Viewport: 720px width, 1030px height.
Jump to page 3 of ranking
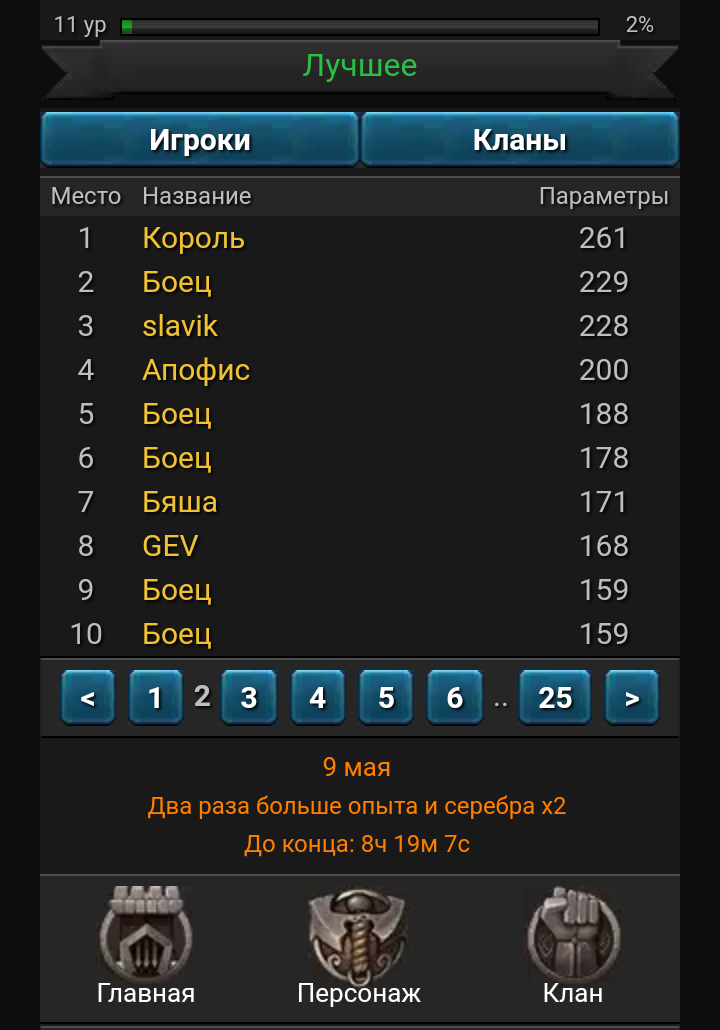coord(249,697)
